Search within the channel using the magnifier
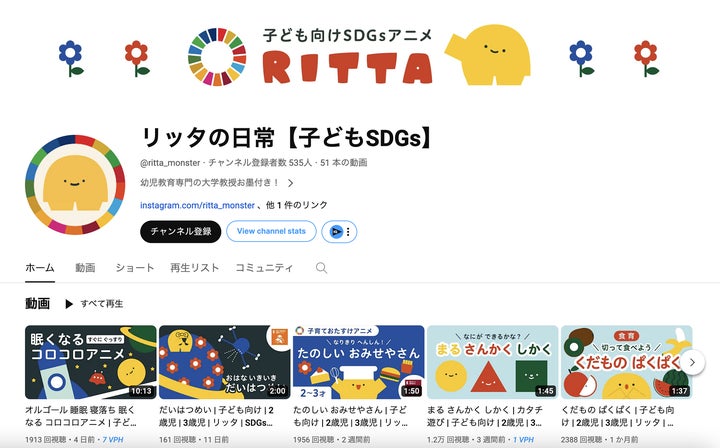 pos(321,268)
